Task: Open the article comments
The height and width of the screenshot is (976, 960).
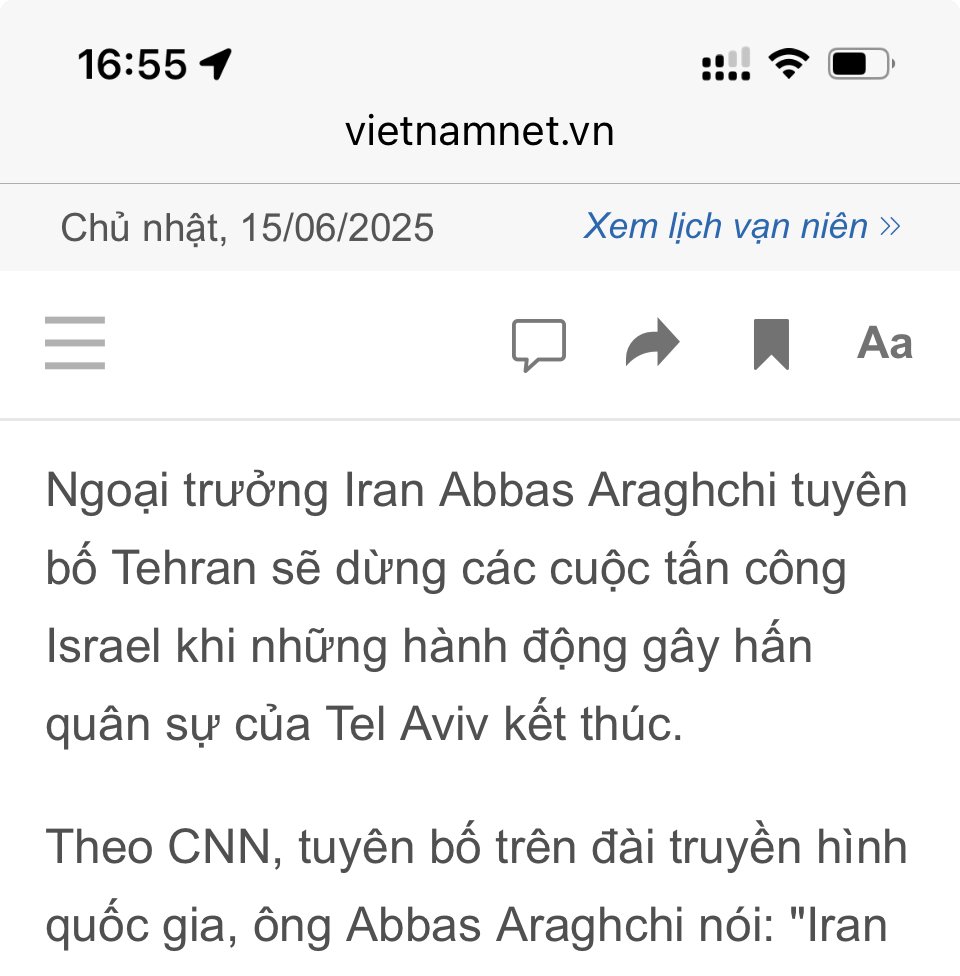Action: [538, 344]
